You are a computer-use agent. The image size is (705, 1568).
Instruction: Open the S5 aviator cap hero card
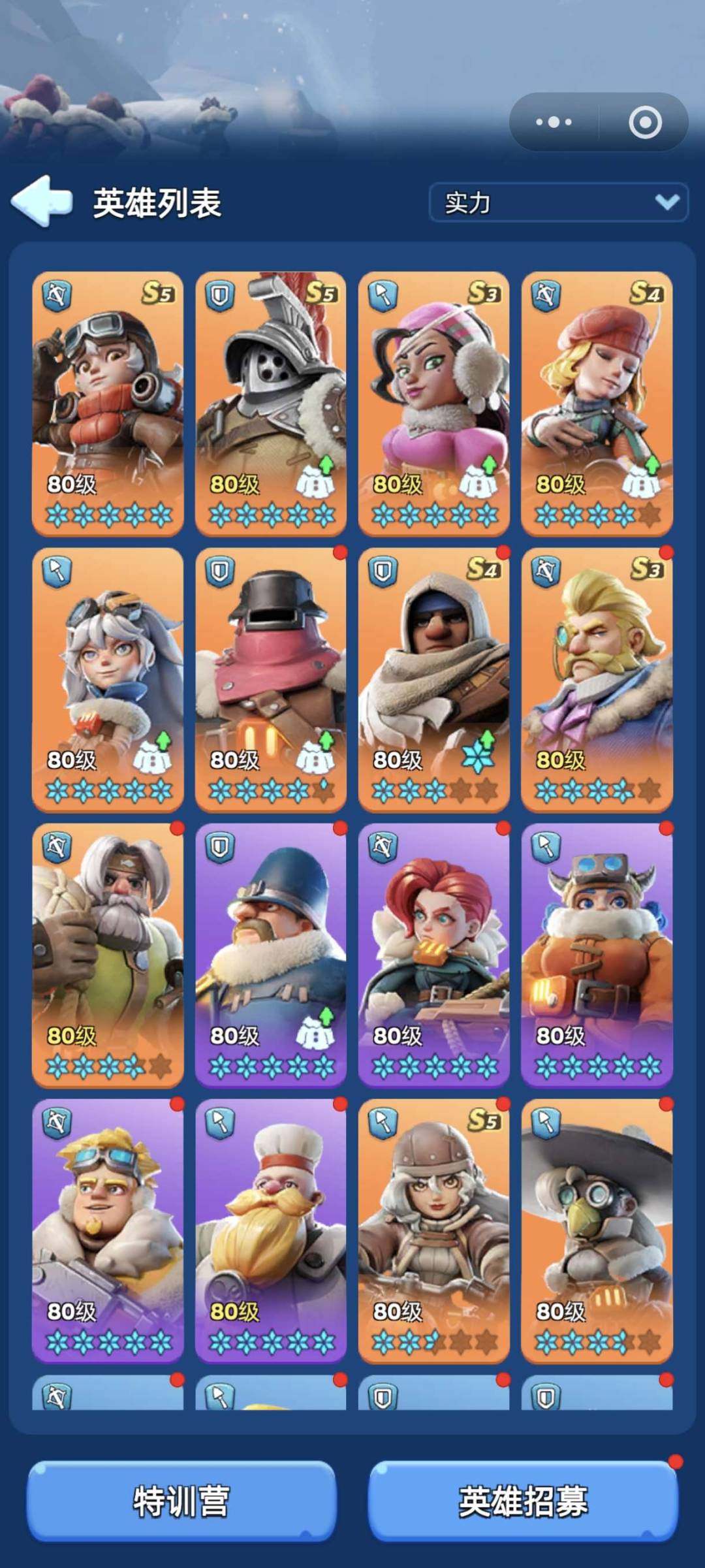click(x=434, y=1231)
